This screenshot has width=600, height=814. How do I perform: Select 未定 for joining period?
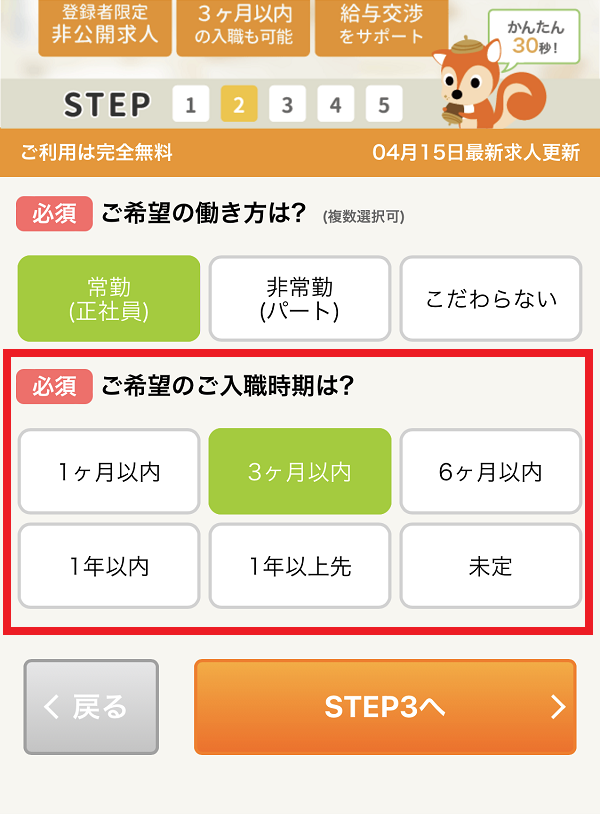click(490, 566)
